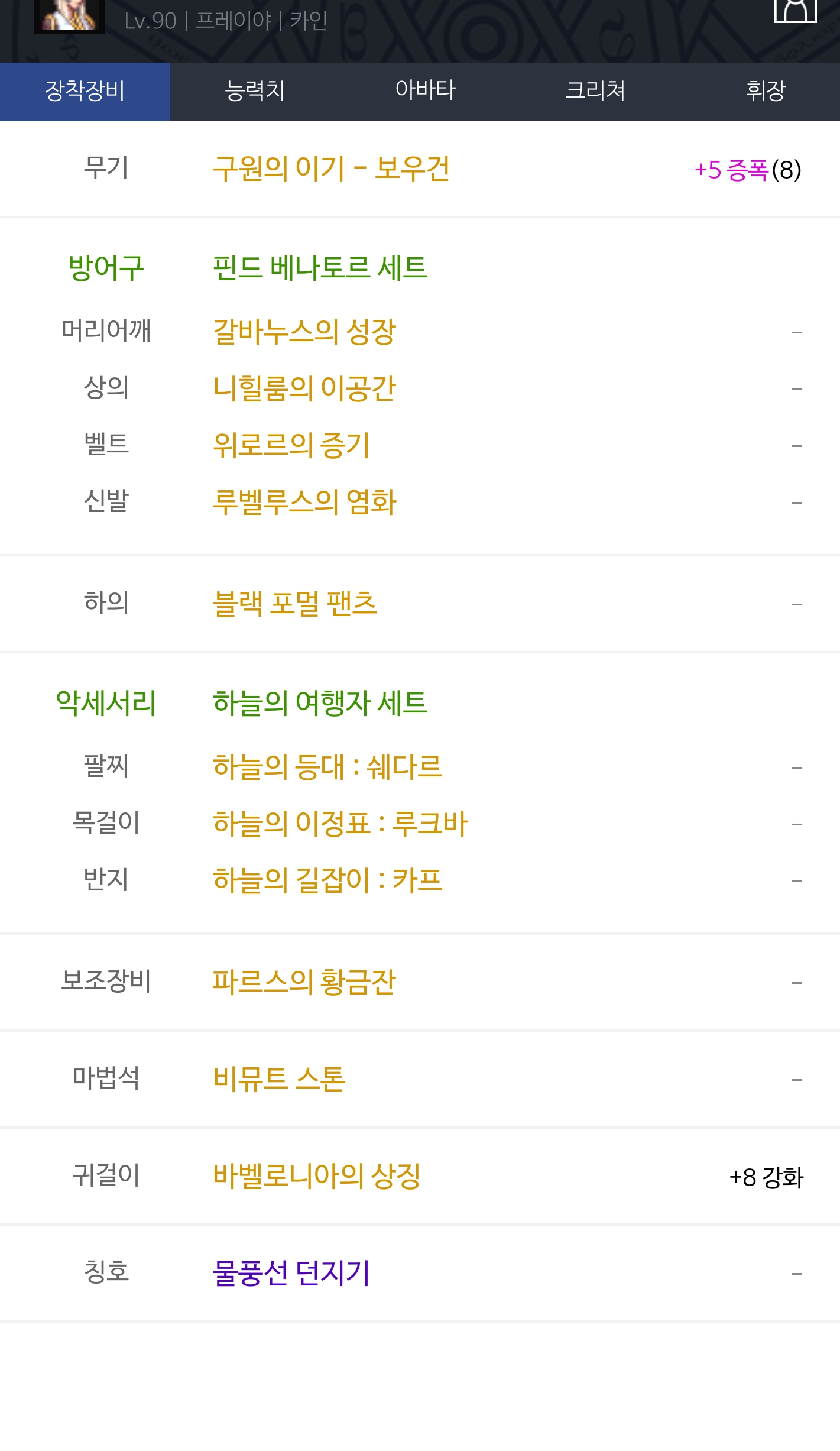Open item 니힐룸의 이공간
This screenshot has height=1451, width=840.
[x=304, y=388]
